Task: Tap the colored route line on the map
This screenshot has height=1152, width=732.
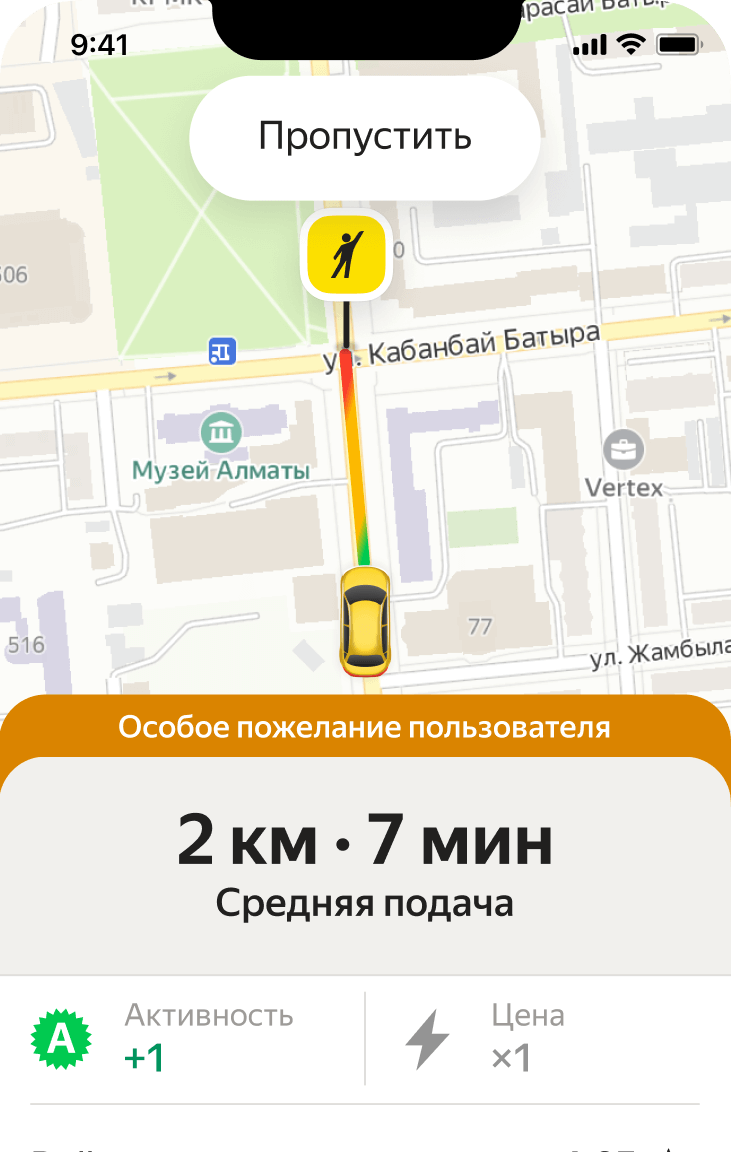Action: coord(355,460)
